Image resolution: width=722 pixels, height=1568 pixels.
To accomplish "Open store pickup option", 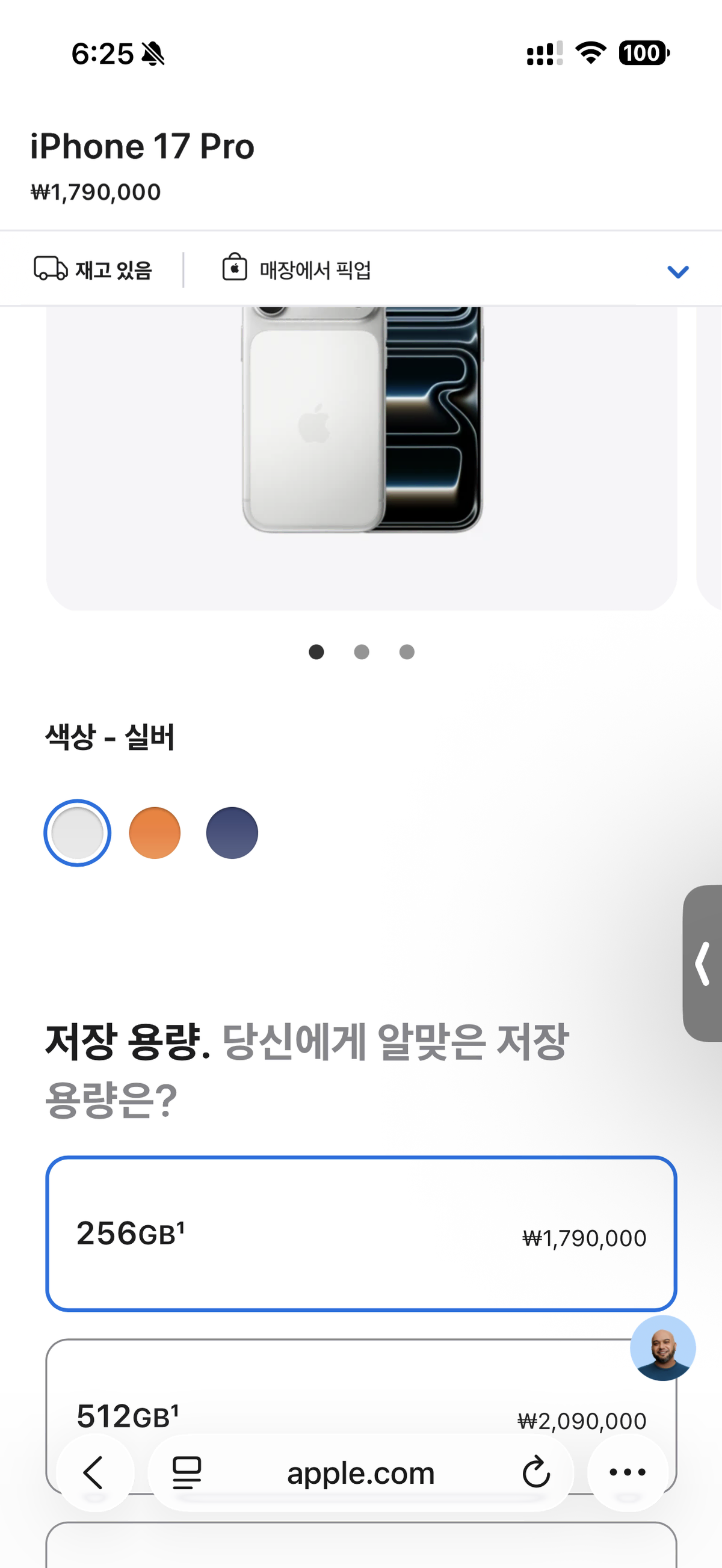I will (297, 269).
